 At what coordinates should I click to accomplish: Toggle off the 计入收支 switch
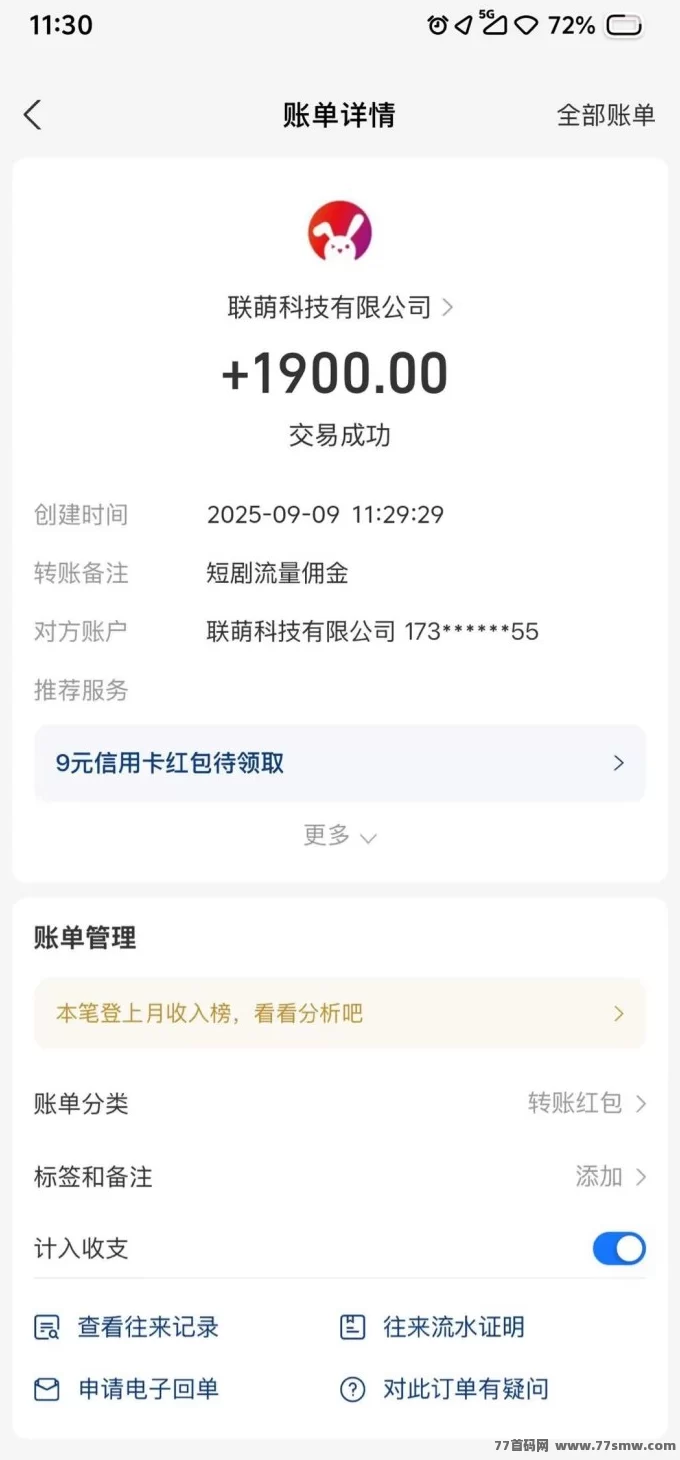point(619,1248)
